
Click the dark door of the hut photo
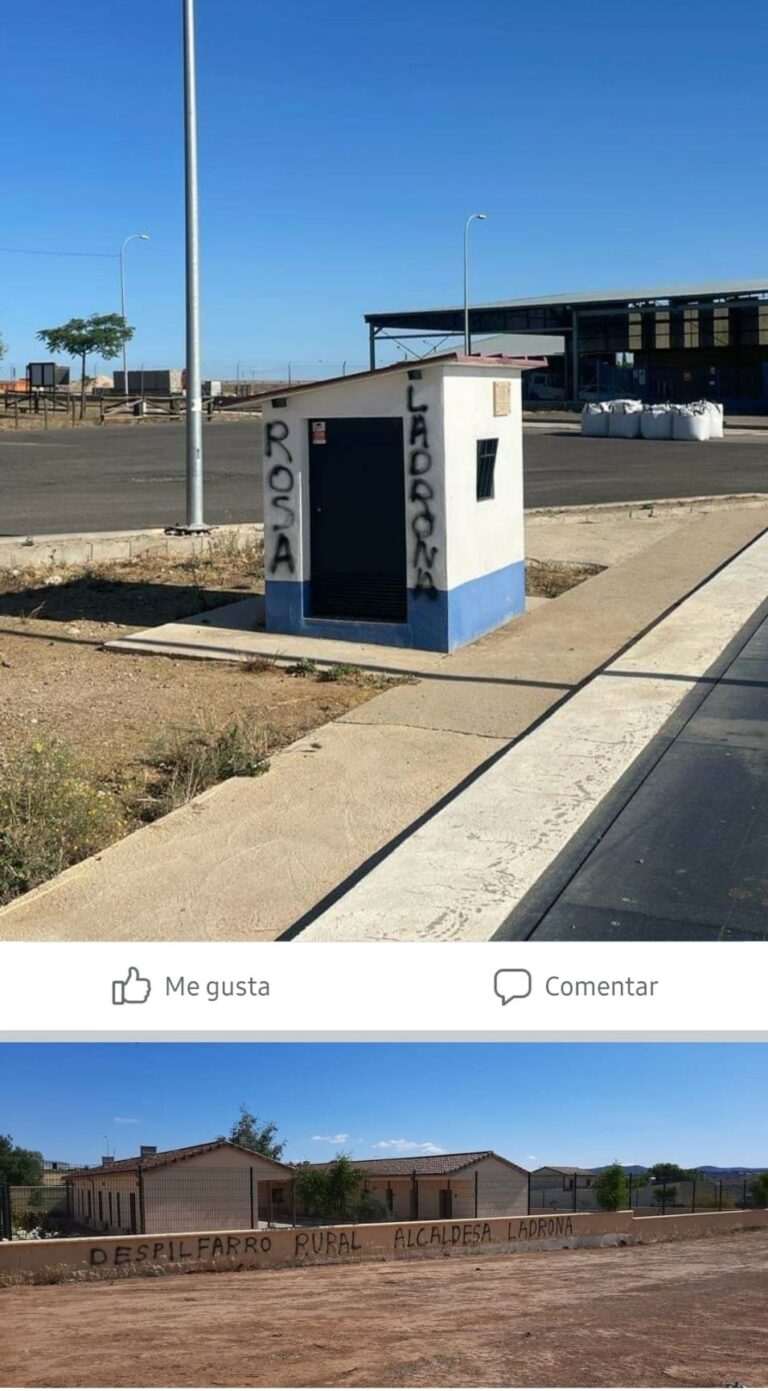coord(355,510)
